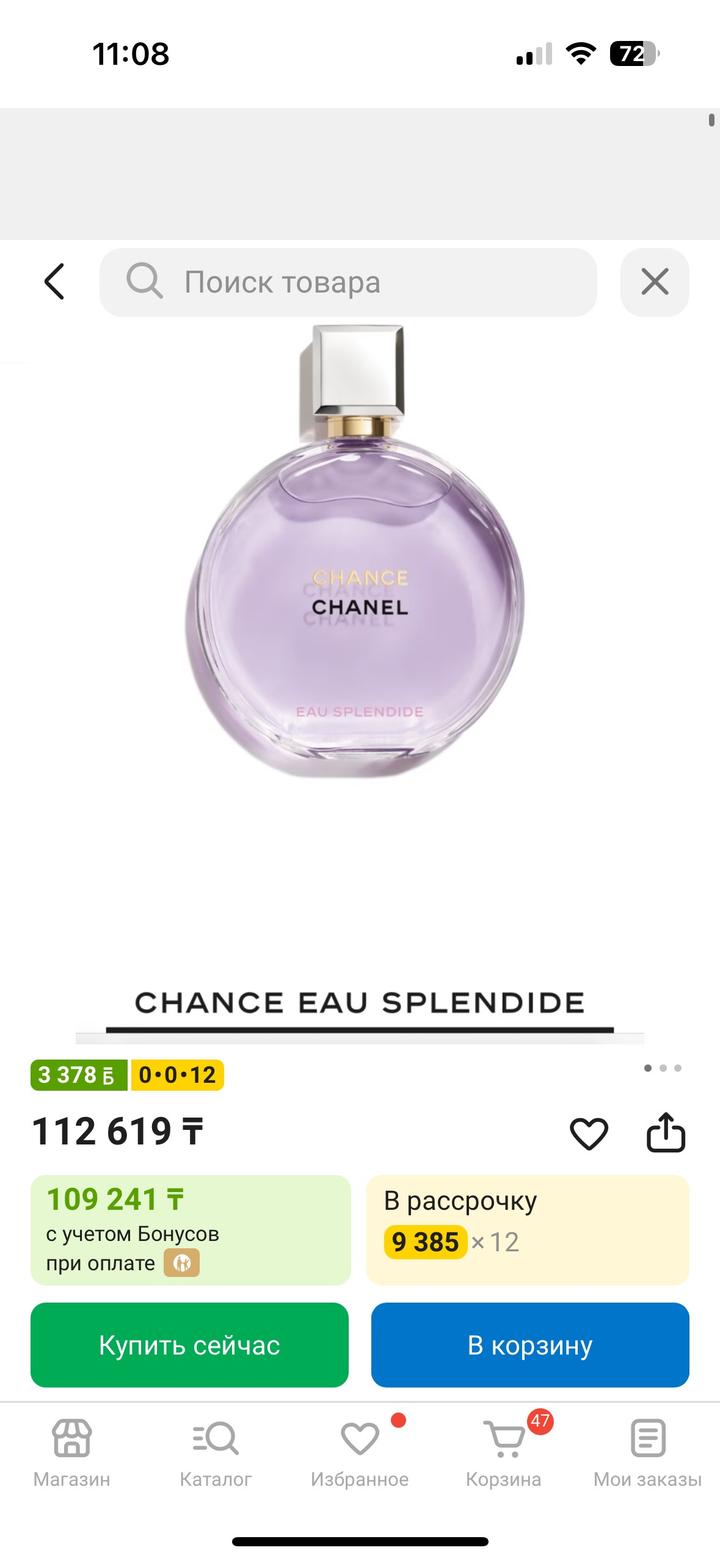Viewport: 720px width, 1561px height.
Task: Add the item with В корзину
Action: 530,1345
